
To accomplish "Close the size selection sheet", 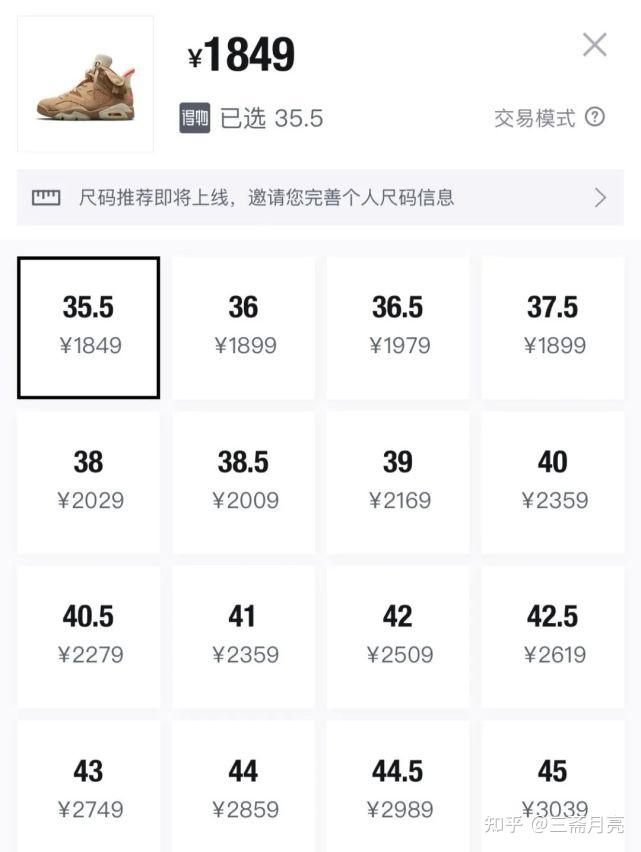I will tap(595, 45).
